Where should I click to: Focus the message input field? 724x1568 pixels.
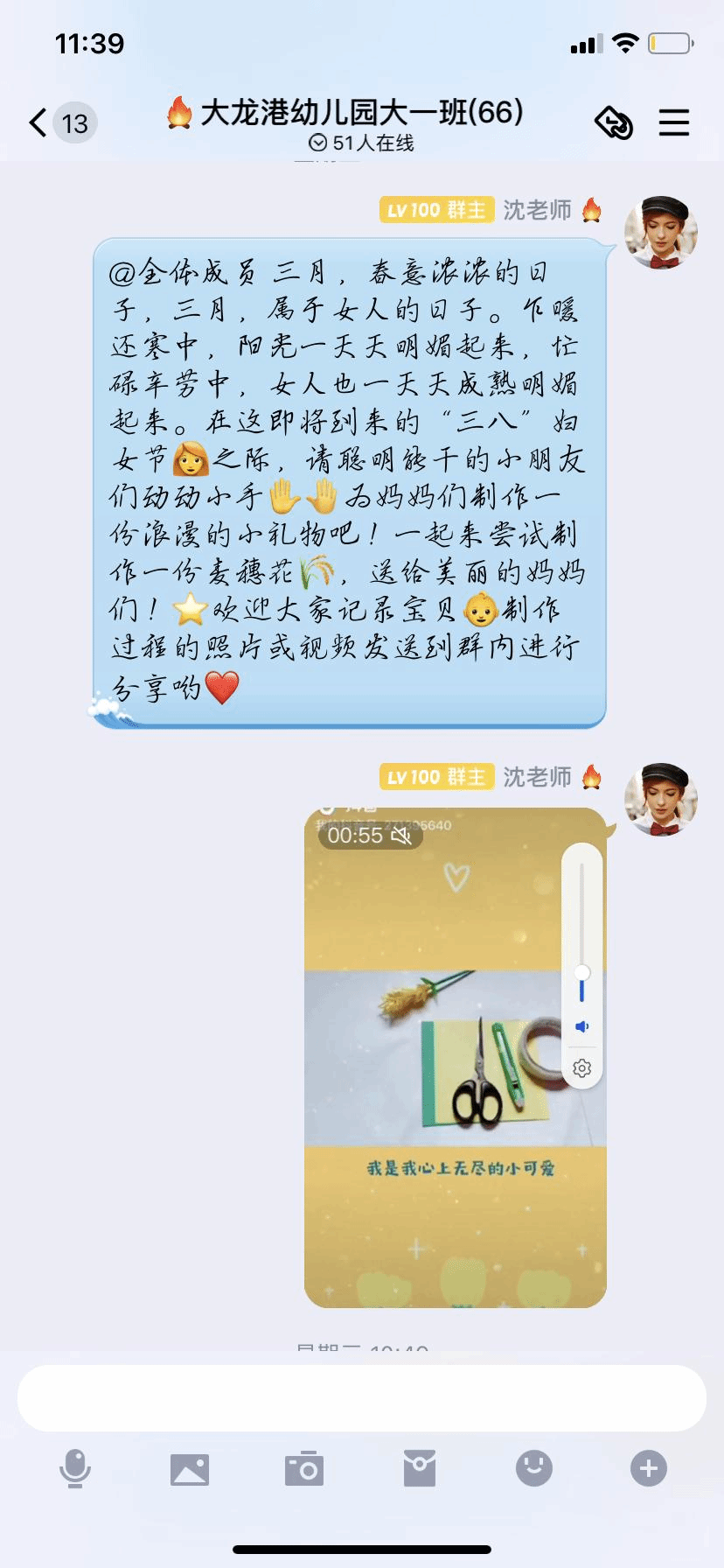[361, 1397]
